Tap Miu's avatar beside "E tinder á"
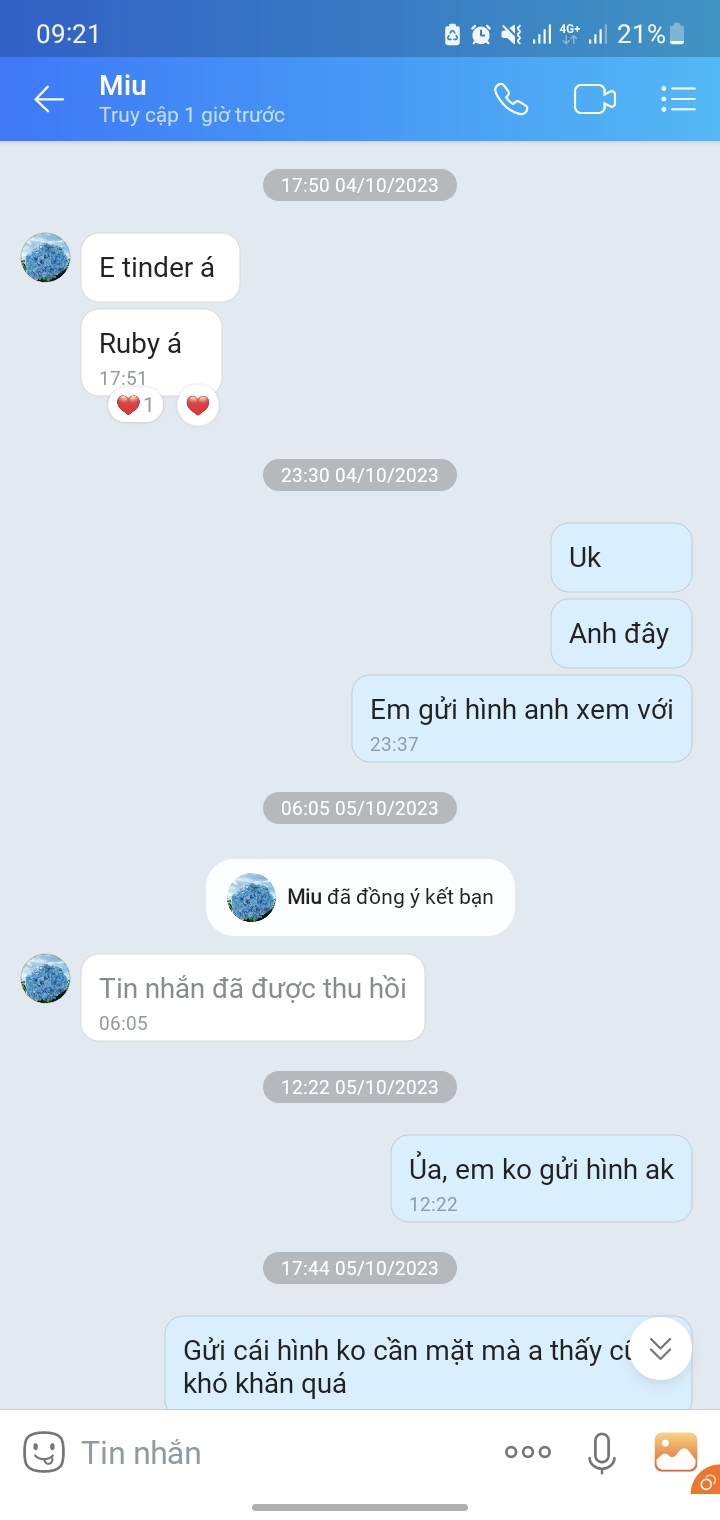The width and height of the screenshot is (720, 1520). [46, 258]
